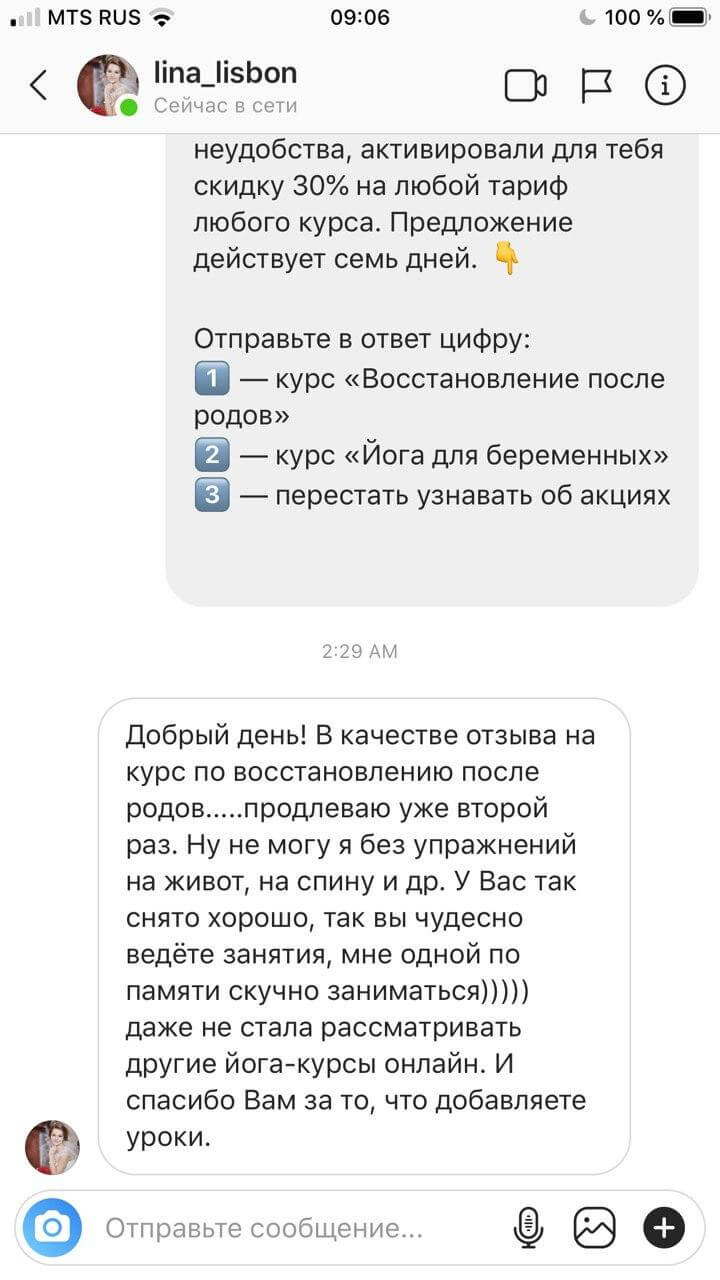Record a voice message
This screenshot has height=1280, width=720.
pos(527,1227)
